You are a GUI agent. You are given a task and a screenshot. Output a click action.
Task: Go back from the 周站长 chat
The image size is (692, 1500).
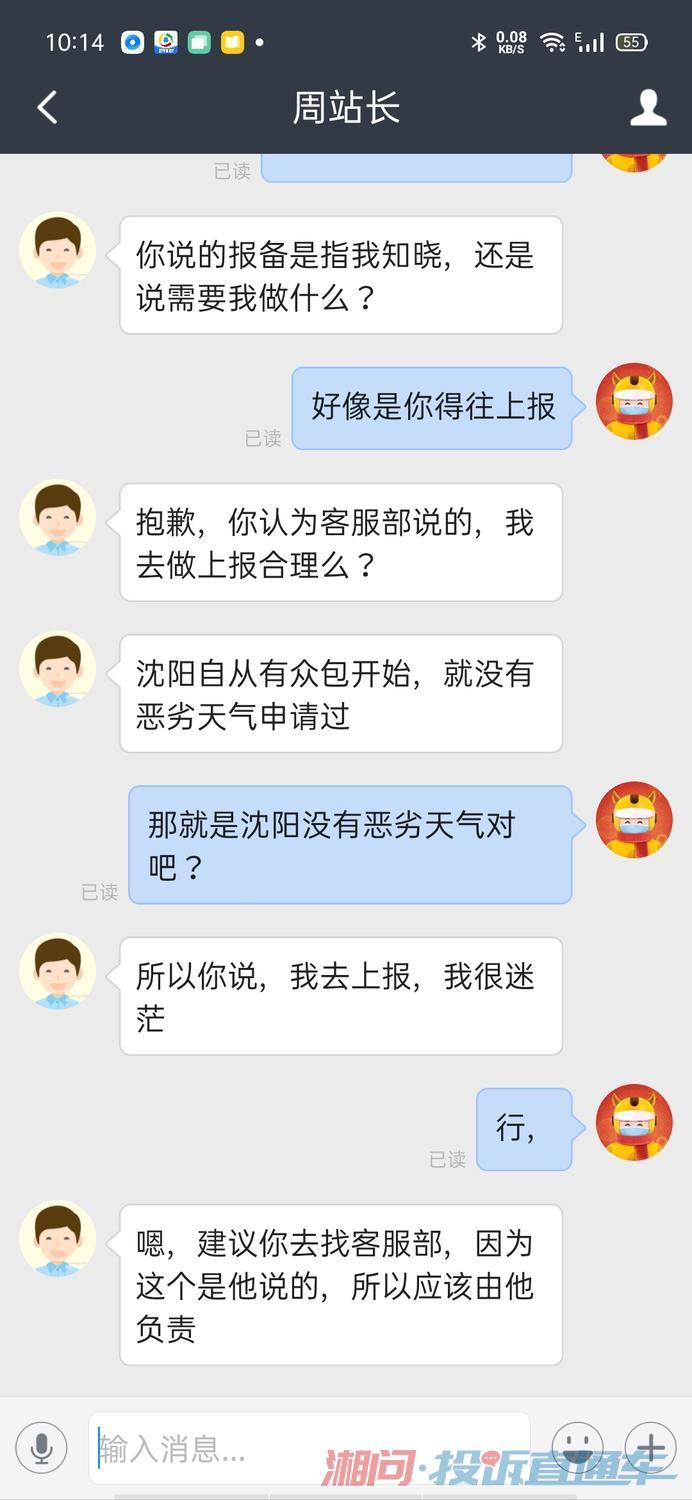click(47, 108)
